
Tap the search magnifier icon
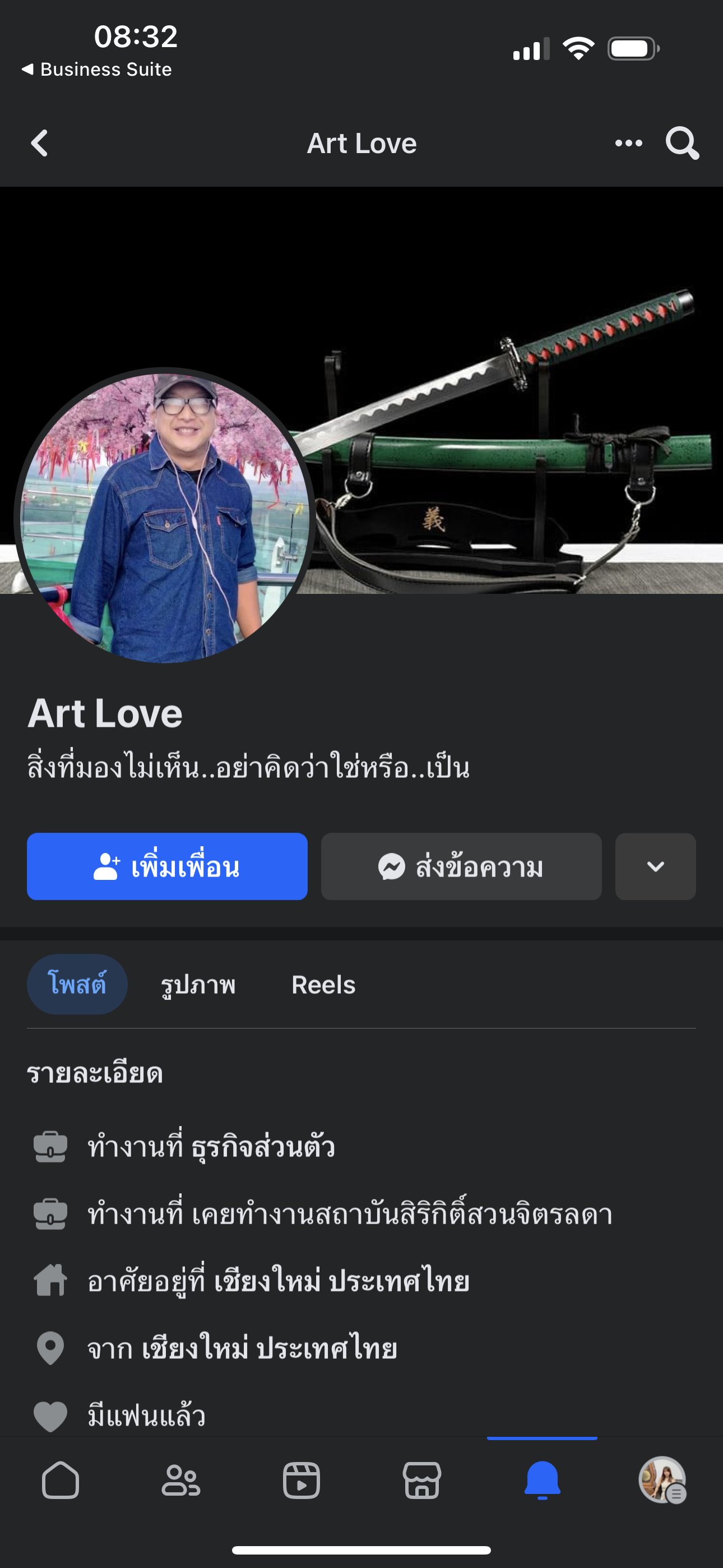click(x=682, y=144)
